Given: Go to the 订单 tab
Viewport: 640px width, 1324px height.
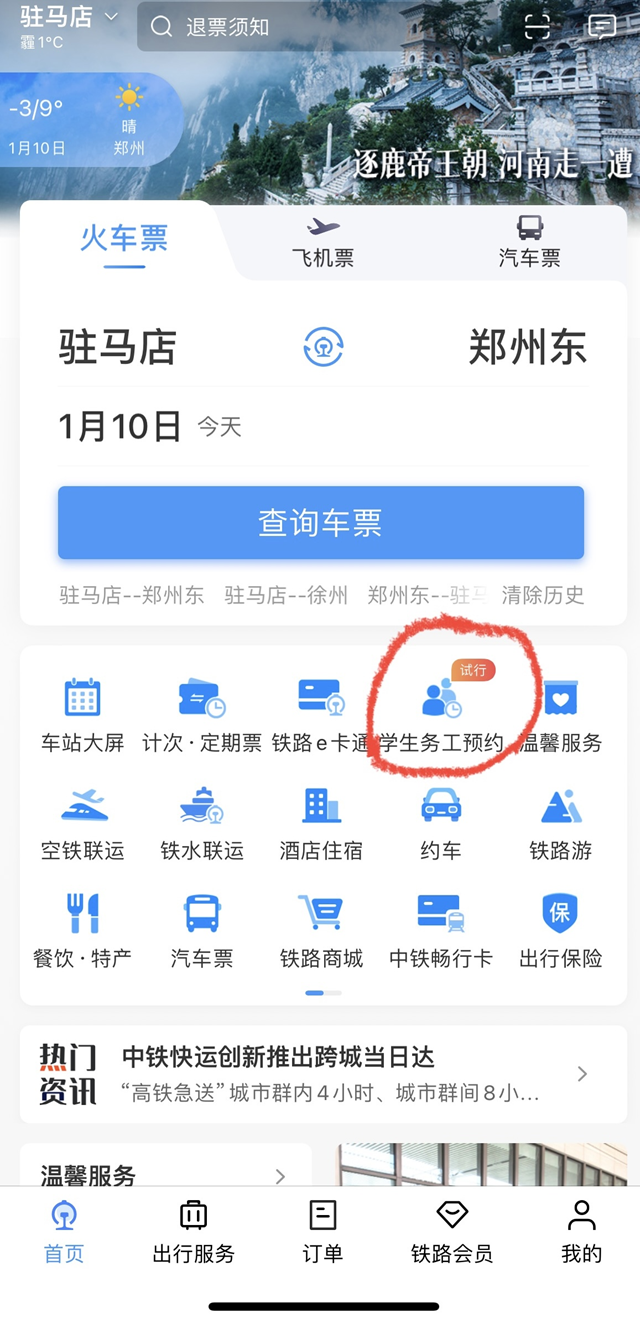Looking at the screenshot, I should coord(322,1230).
